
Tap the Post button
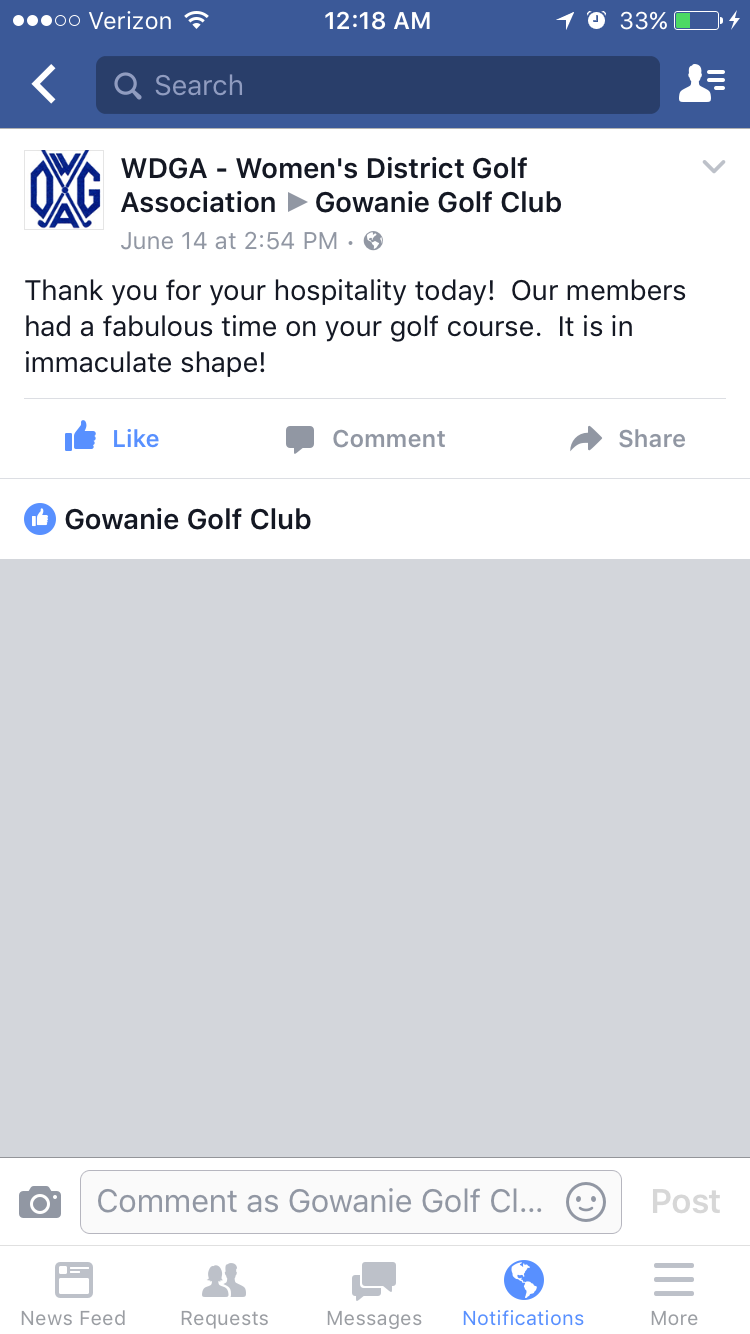click(x=685, y=1201)
